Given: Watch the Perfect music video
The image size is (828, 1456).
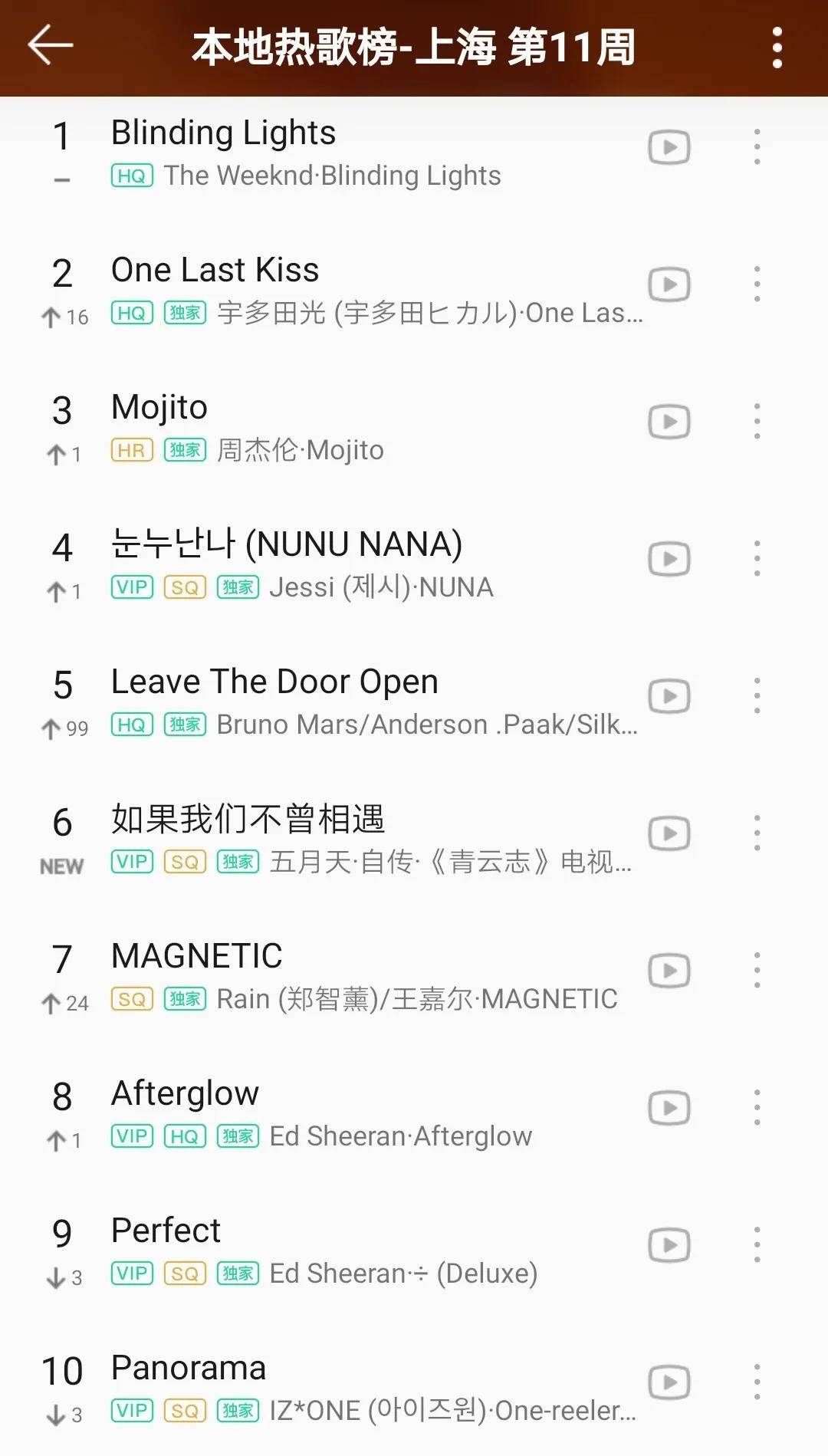Looking at the screenshot, I should [x=669, y=1245].
